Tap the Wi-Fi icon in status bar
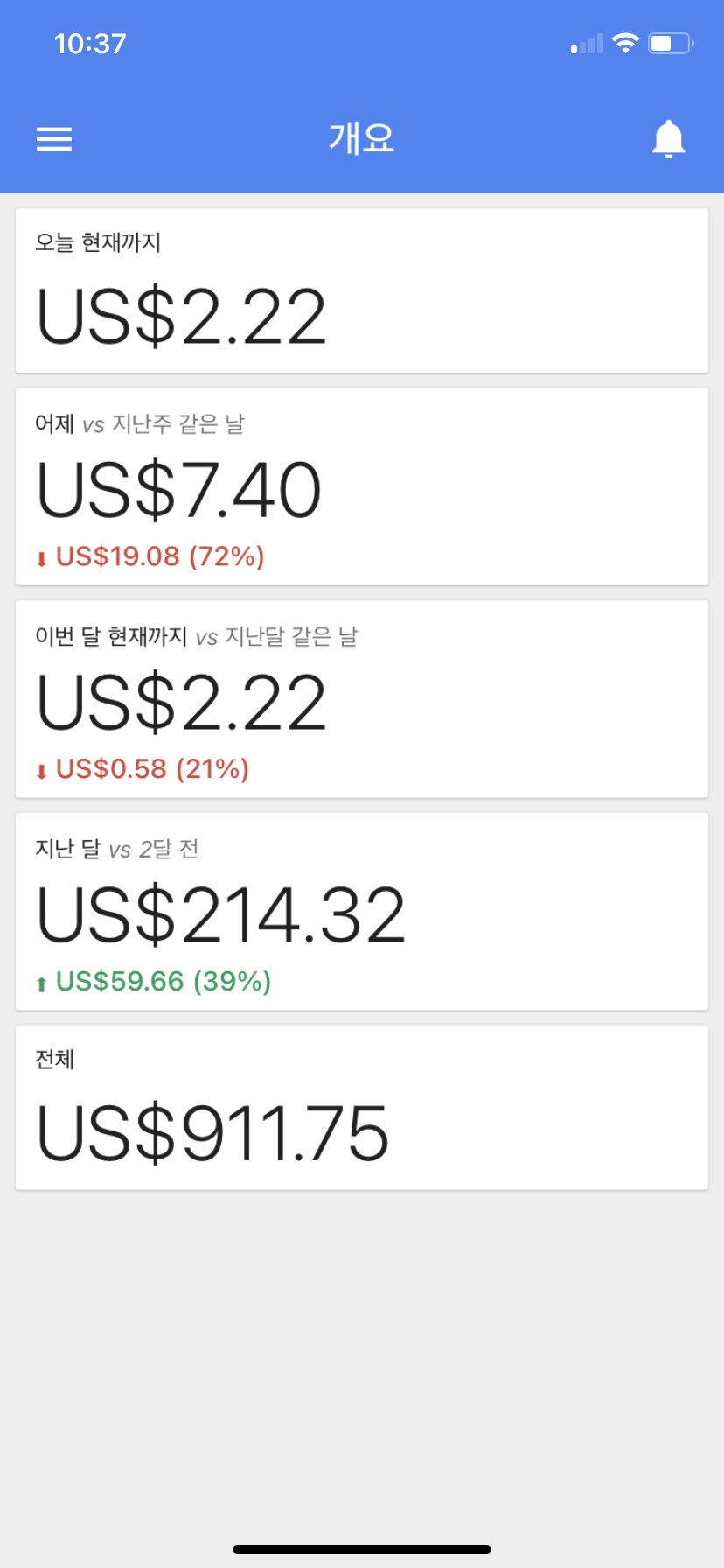Screen dimensions: 724x1568 click(625, 42)
